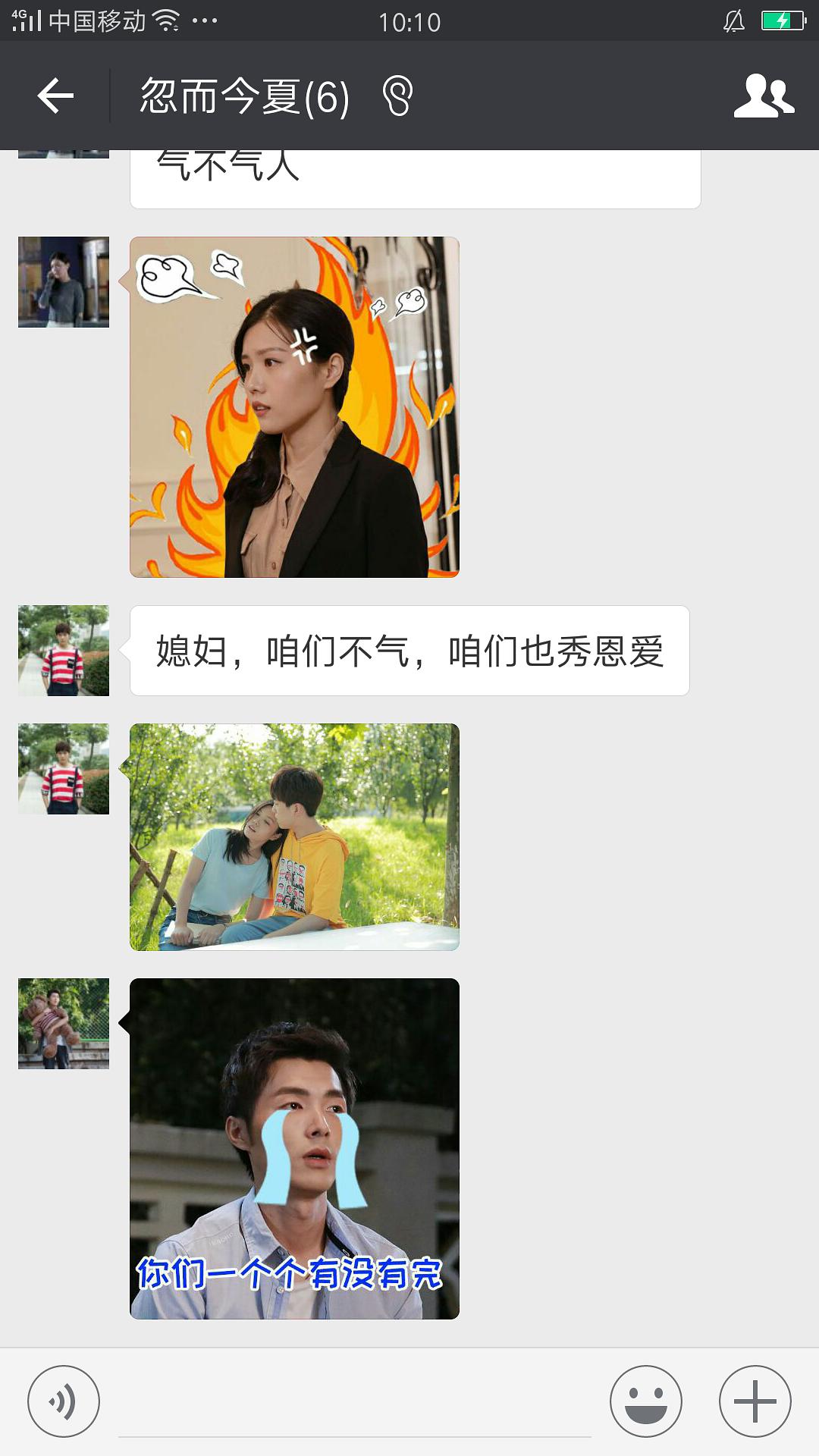Tap the chat title 忽而今夏(6)
Image resolution: width=819 pixels, height=1456 pixels.
coord(243,96)
